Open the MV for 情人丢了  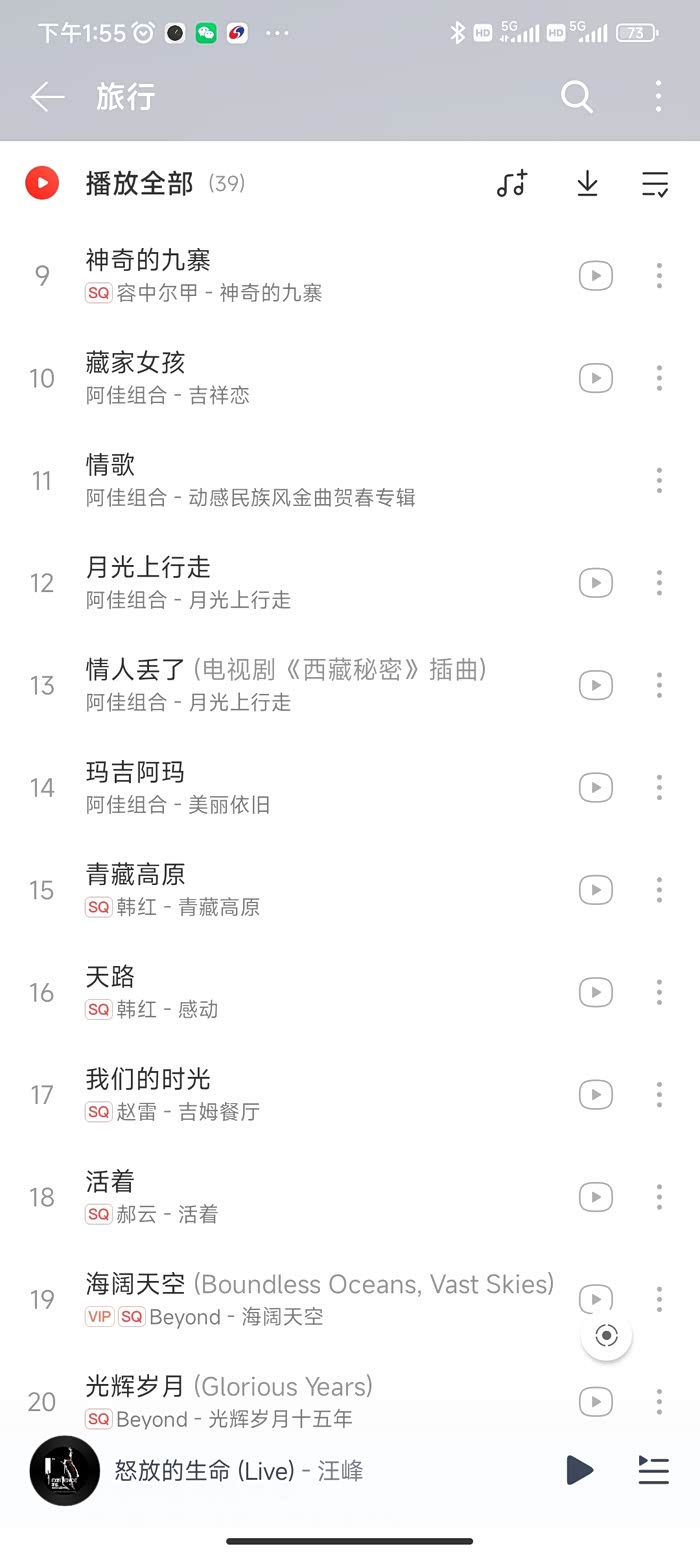click(596, 685)
